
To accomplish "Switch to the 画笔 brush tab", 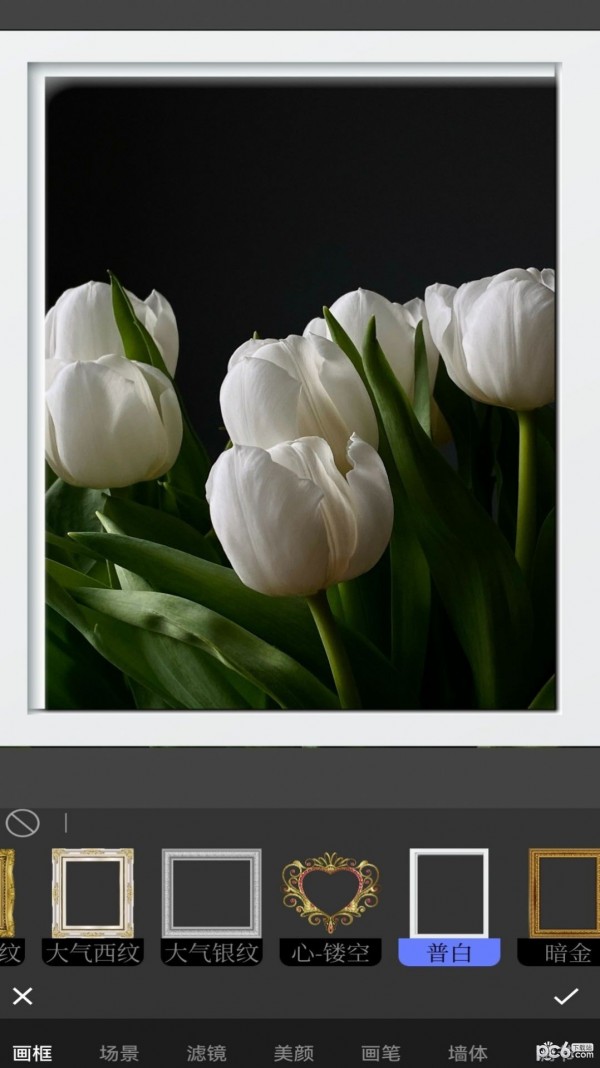I will [x=381, y=1052].
